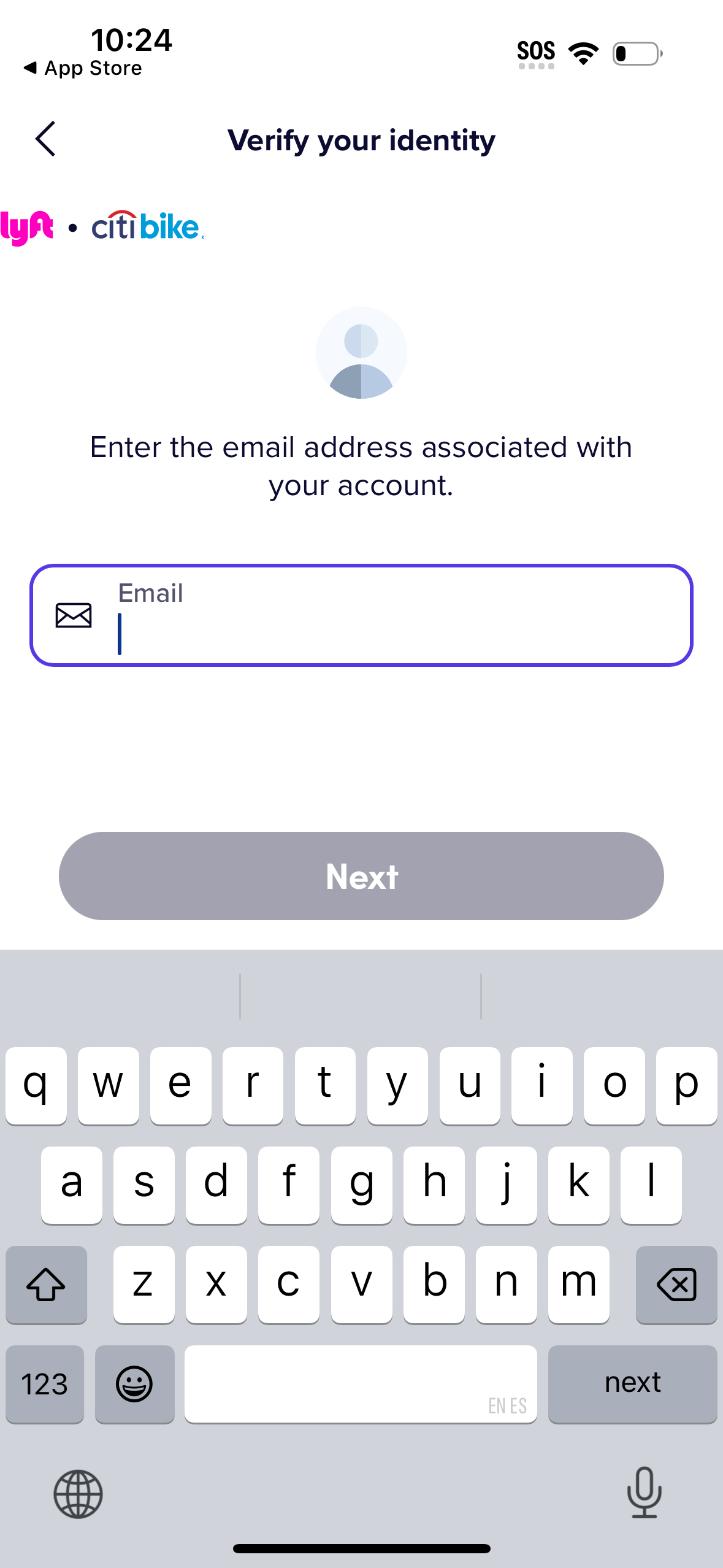Viewport: 723px width, 1568px height.
Task: Tap the battery indicator in status bar
Action: point(638,53)
